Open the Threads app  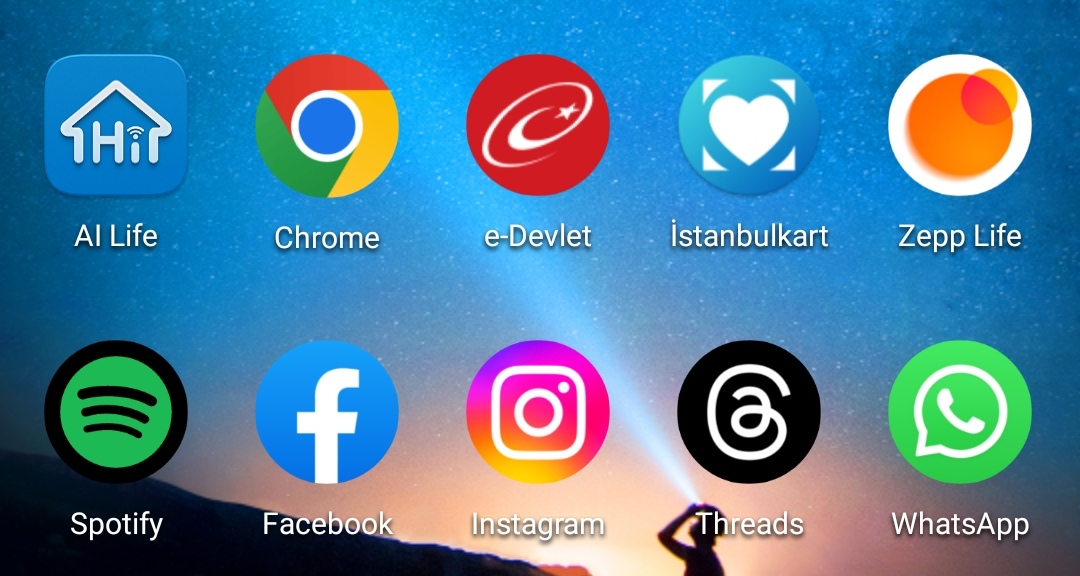[x=749, y=411]
